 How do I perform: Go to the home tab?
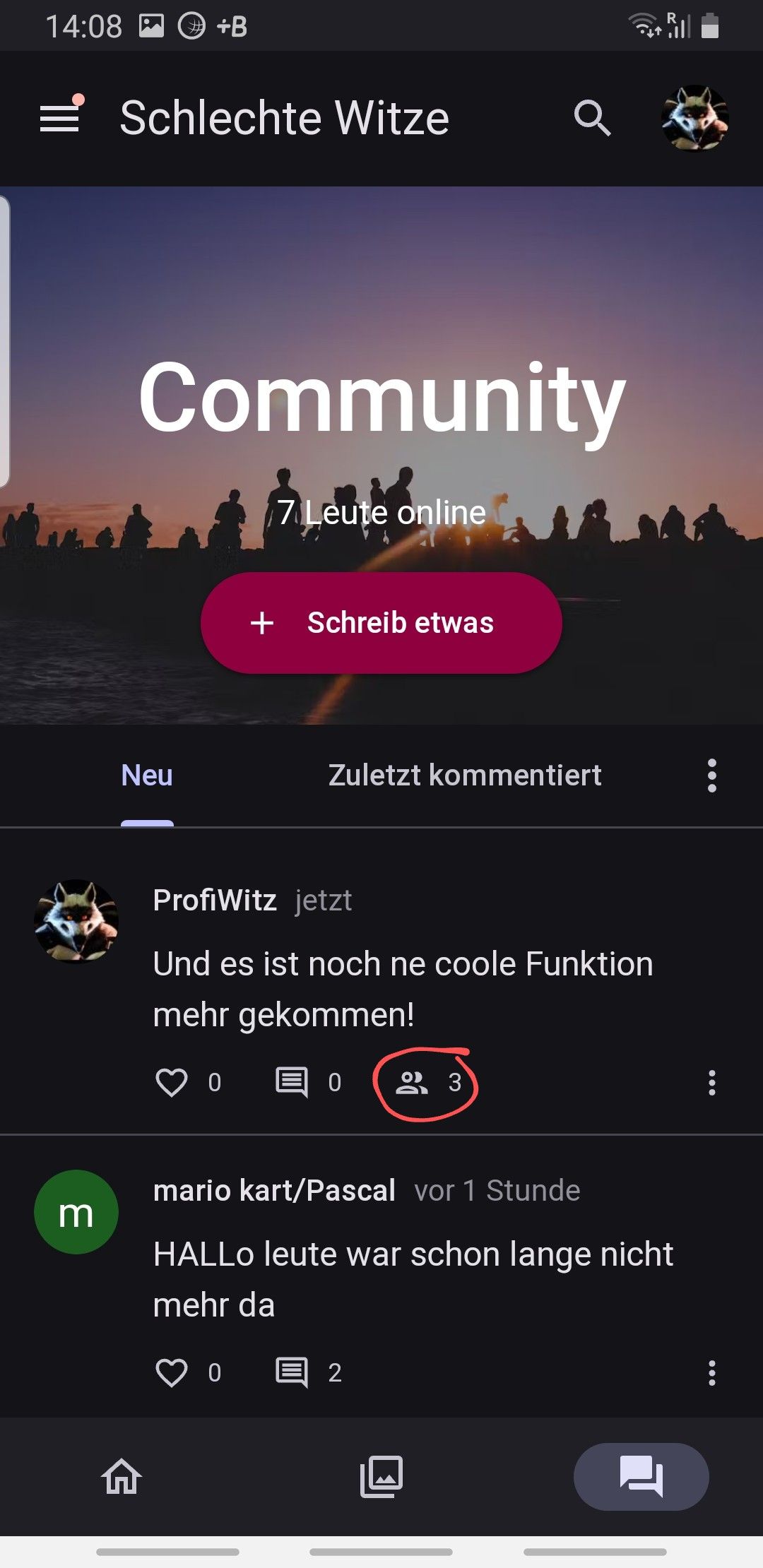[x=122, y=1476]
